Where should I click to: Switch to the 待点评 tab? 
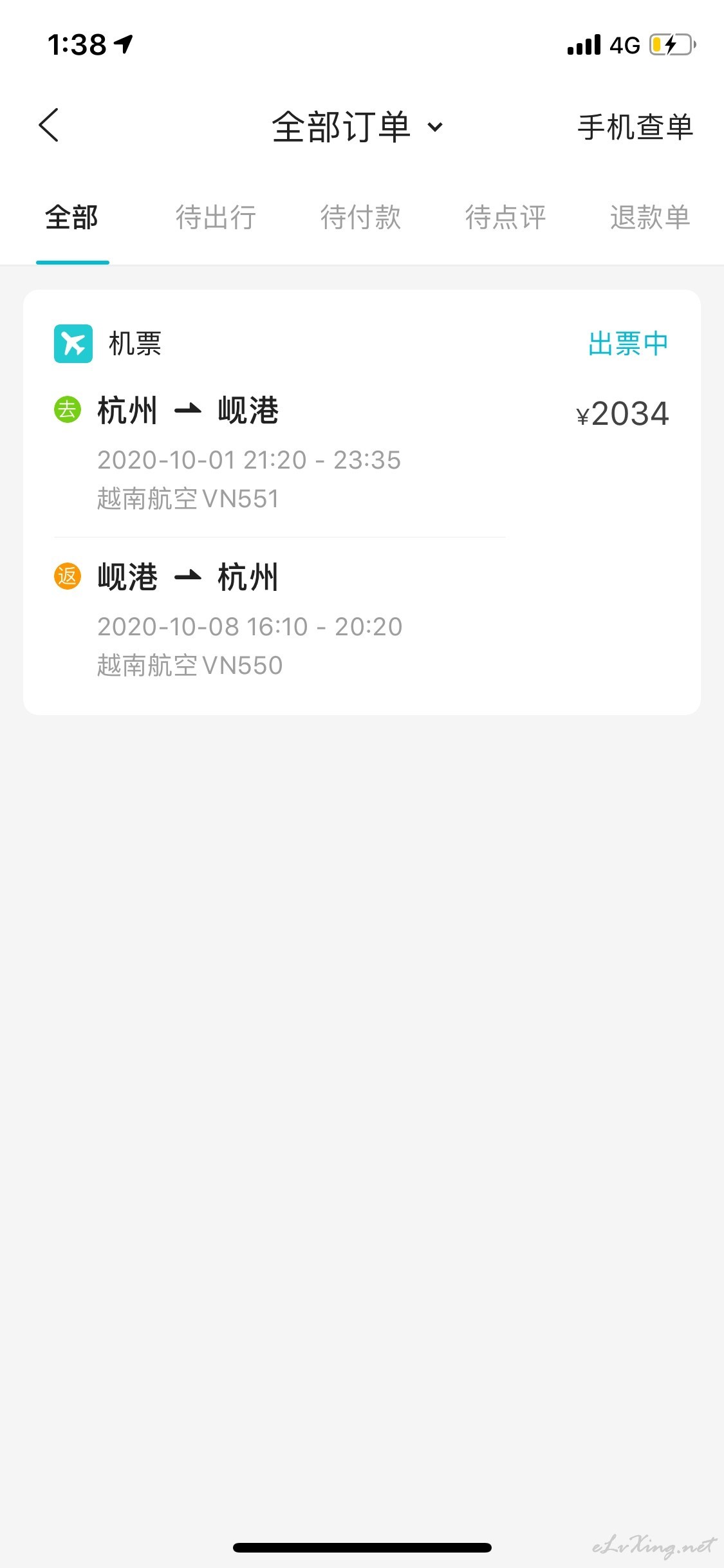[x=506, y=218]
